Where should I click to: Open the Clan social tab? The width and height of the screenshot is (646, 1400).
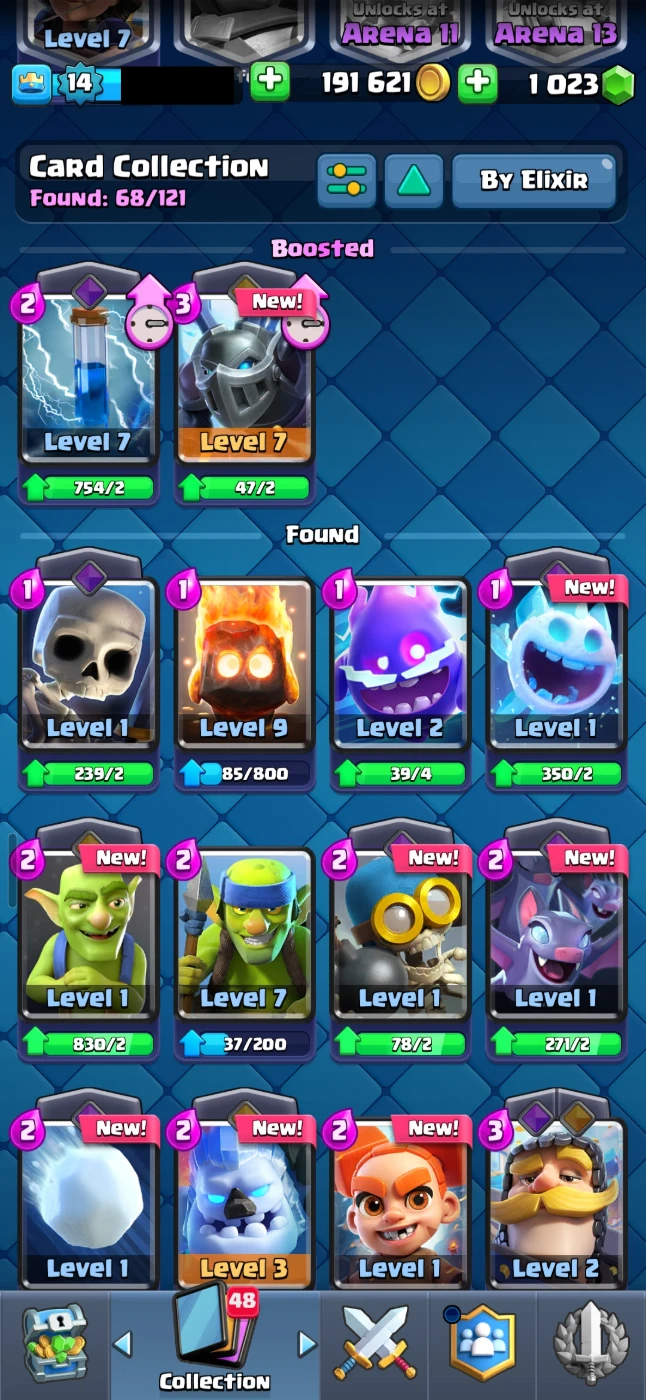[x=483, y=1342]
